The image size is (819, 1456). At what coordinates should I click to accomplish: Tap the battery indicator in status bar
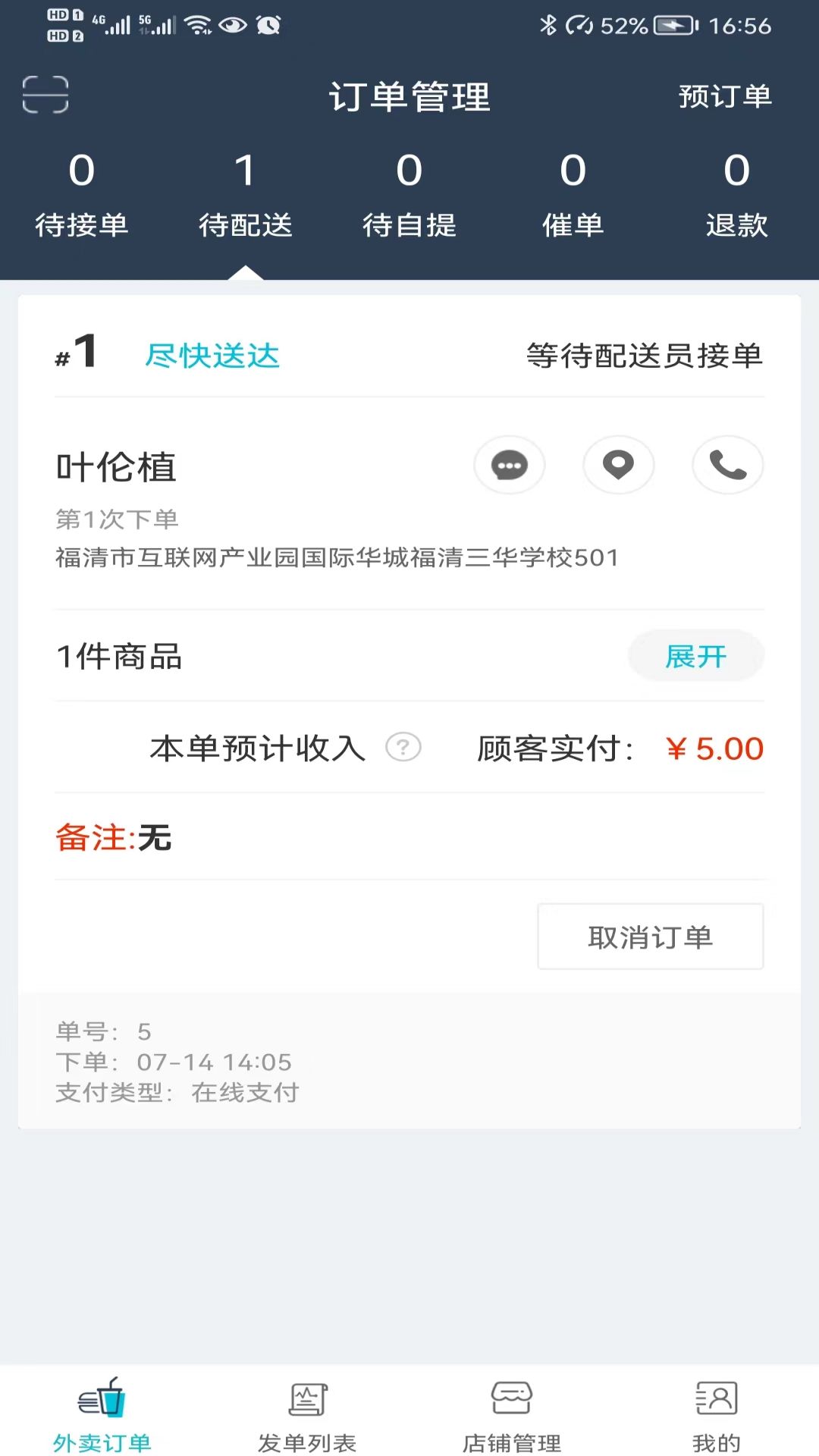tap(676, 25)
